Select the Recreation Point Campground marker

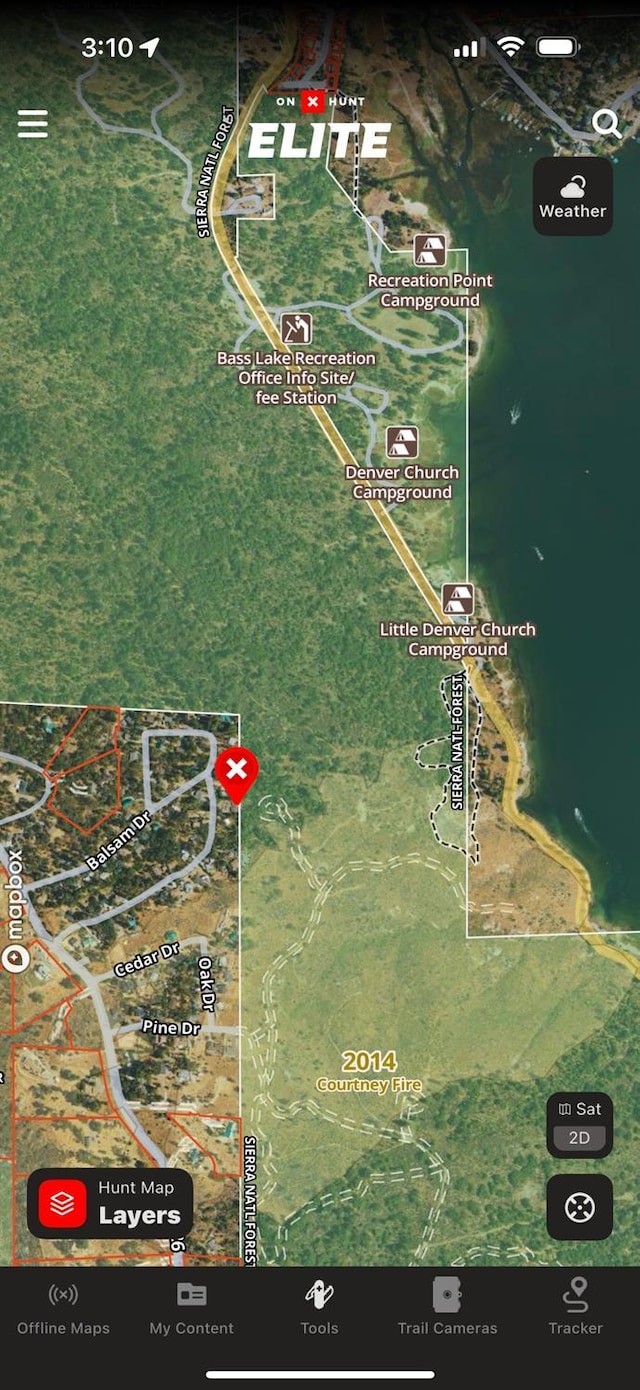[430, 250]
